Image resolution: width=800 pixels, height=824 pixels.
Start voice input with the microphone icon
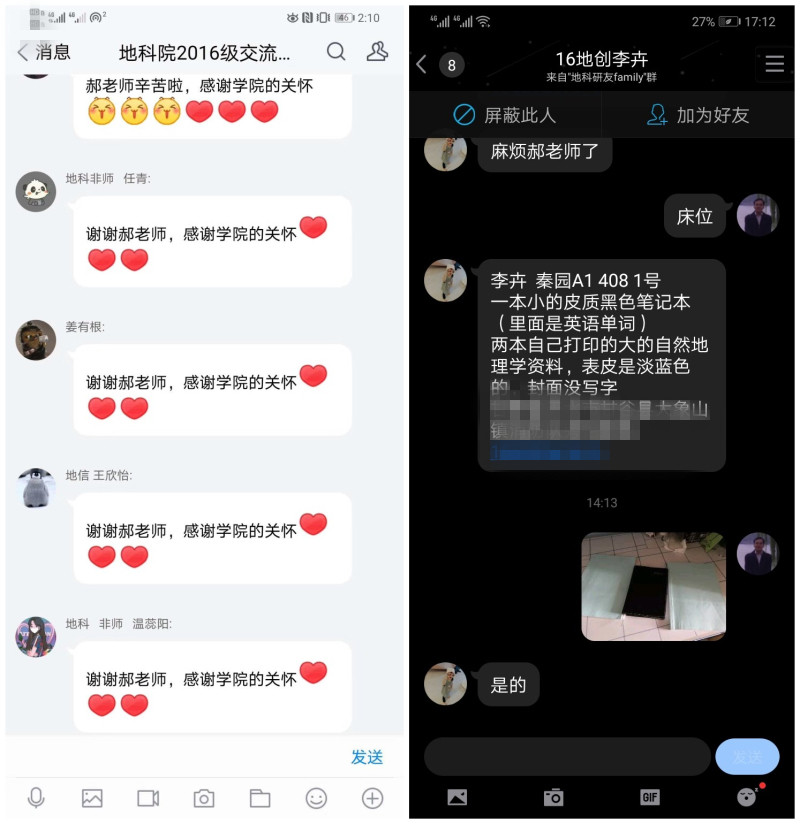click(36, 798)
